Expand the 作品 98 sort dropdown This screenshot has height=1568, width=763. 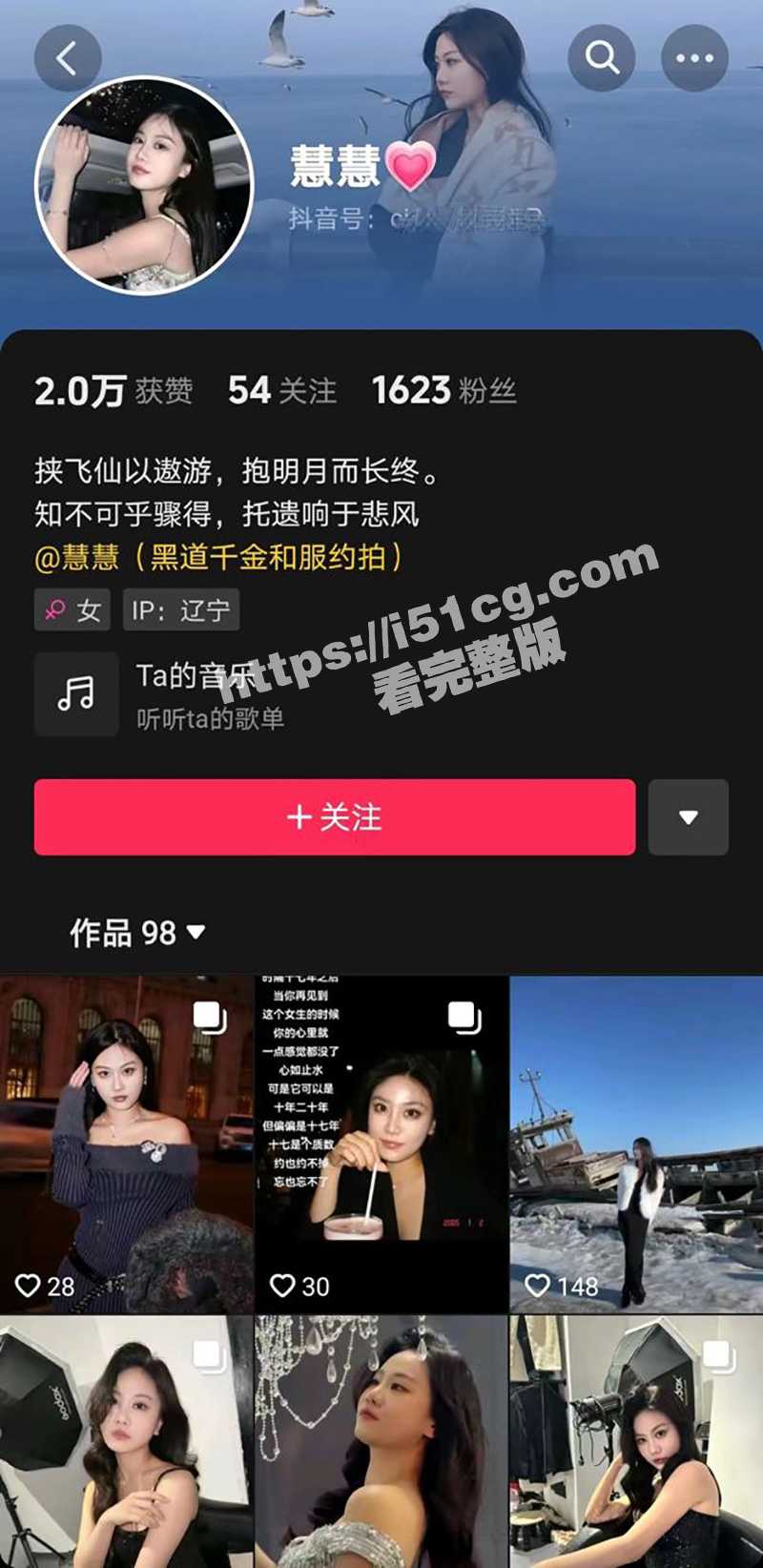click(x=137, y=933)
